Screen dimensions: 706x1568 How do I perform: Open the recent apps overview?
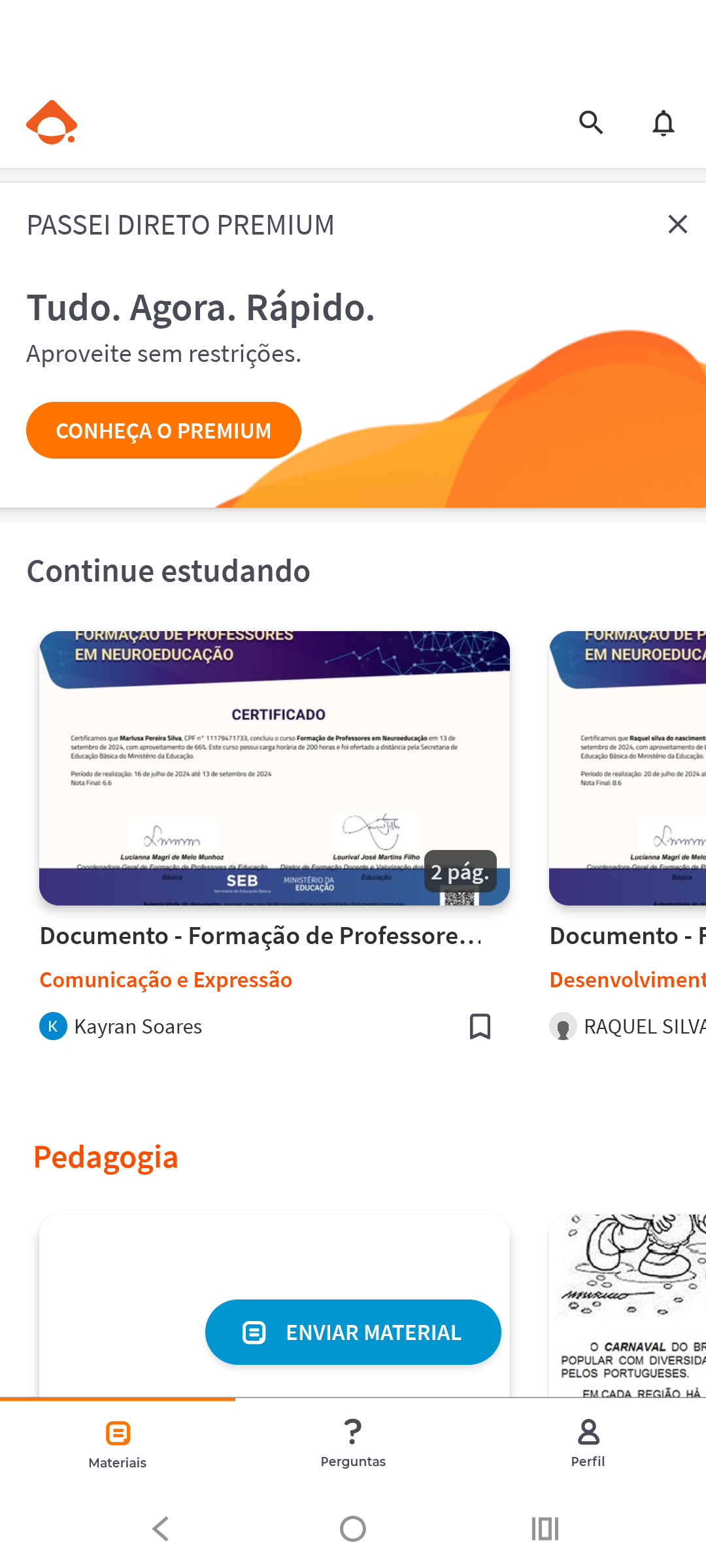pos(545,1529)
